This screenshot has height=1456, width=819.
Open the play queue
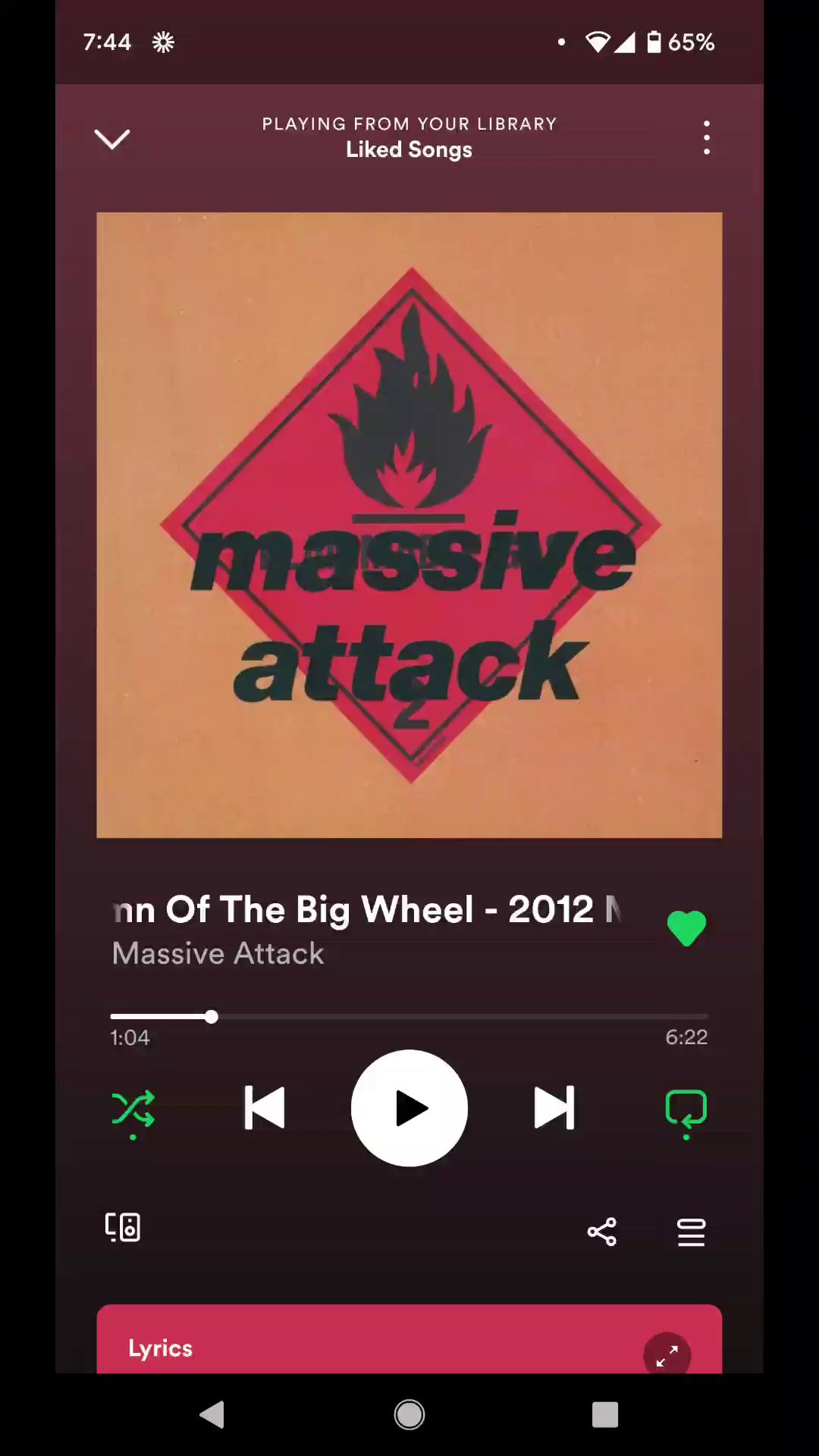point(691,1232)
